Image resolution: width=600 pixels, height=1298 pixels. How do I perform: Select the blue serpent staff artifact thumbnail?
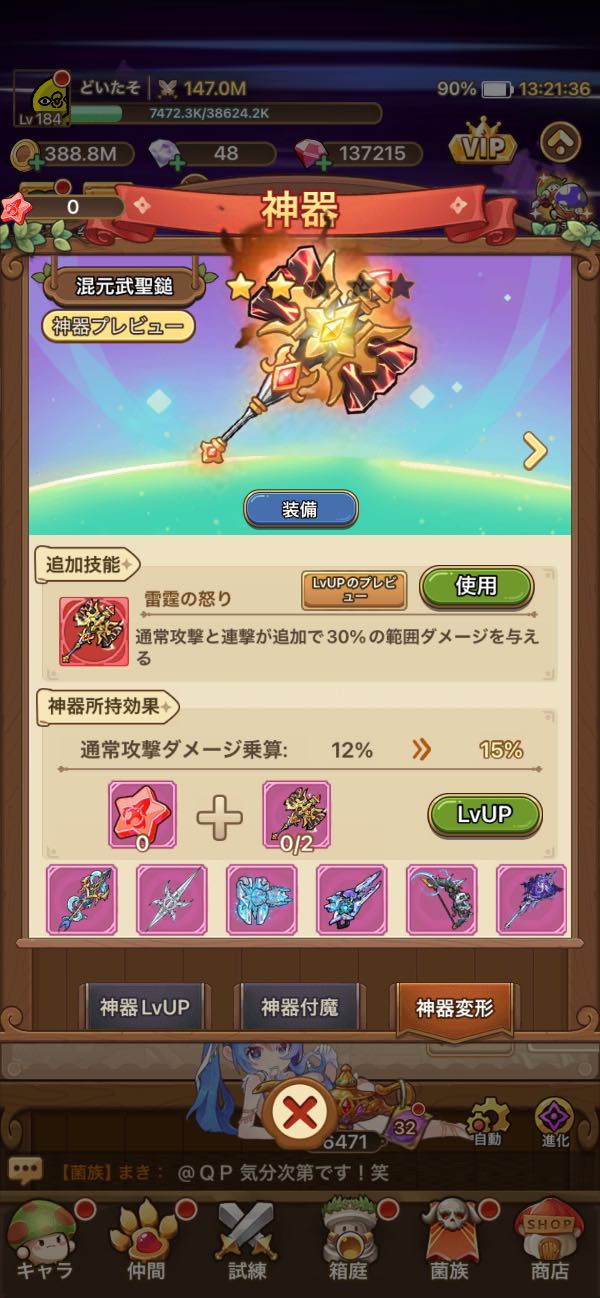[x=82, y=900]
